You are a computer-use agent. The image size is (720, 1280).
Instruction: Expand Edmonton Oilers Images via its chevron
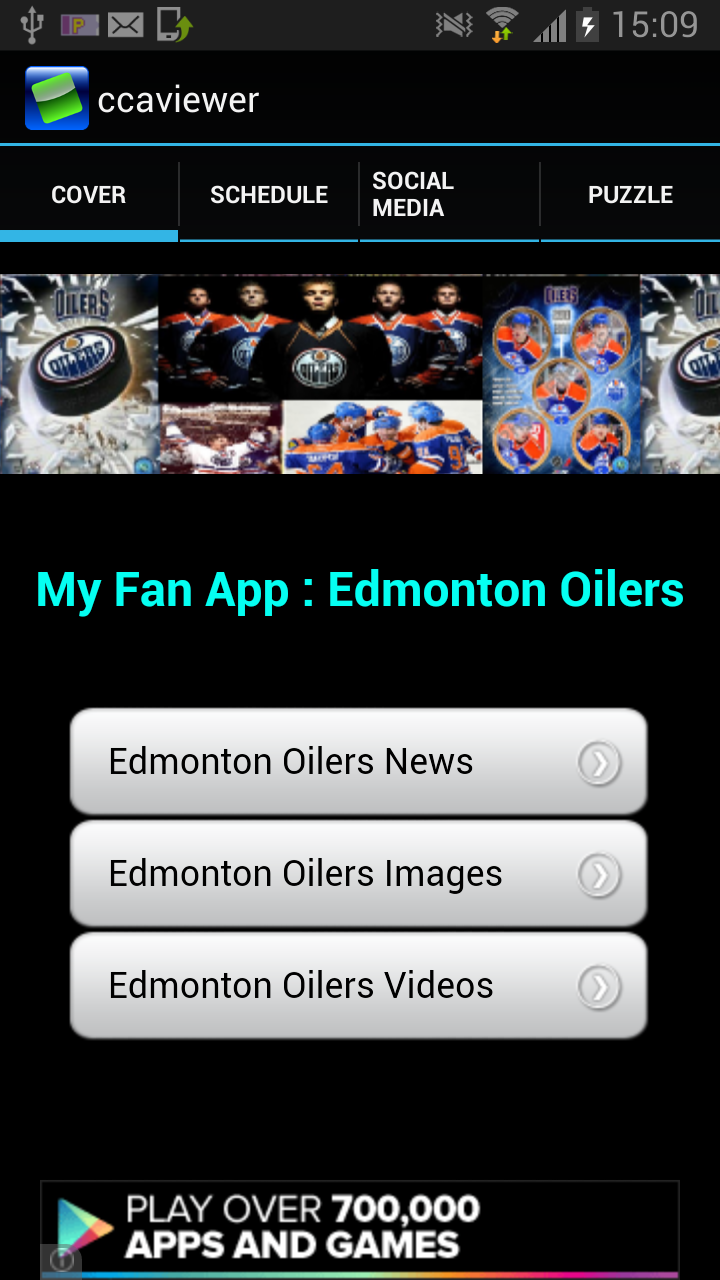[x=598, y=873]
